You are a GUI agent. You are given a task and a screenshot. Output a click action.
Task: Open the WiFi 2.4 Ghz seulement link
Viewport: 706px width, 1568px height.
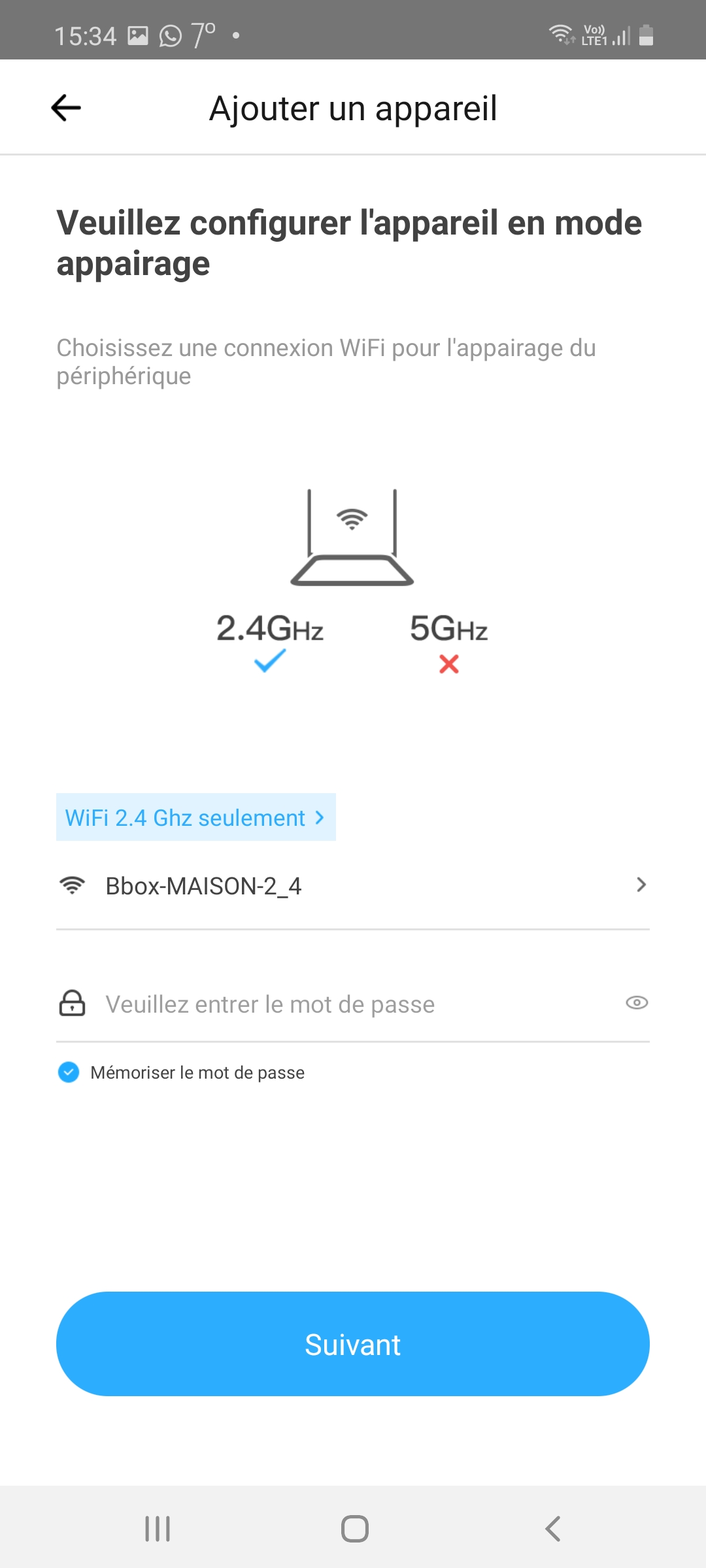pos(195,817)
